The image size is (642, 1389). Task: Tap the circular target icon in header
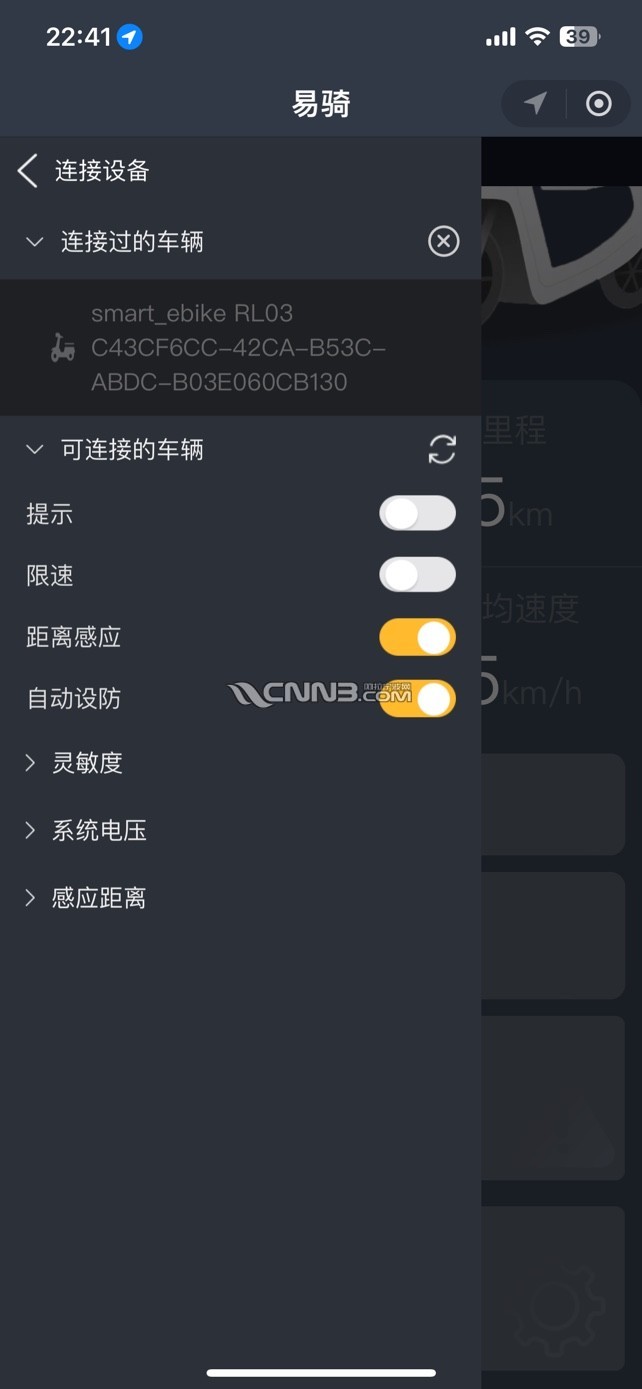click(x=598, y=103)
